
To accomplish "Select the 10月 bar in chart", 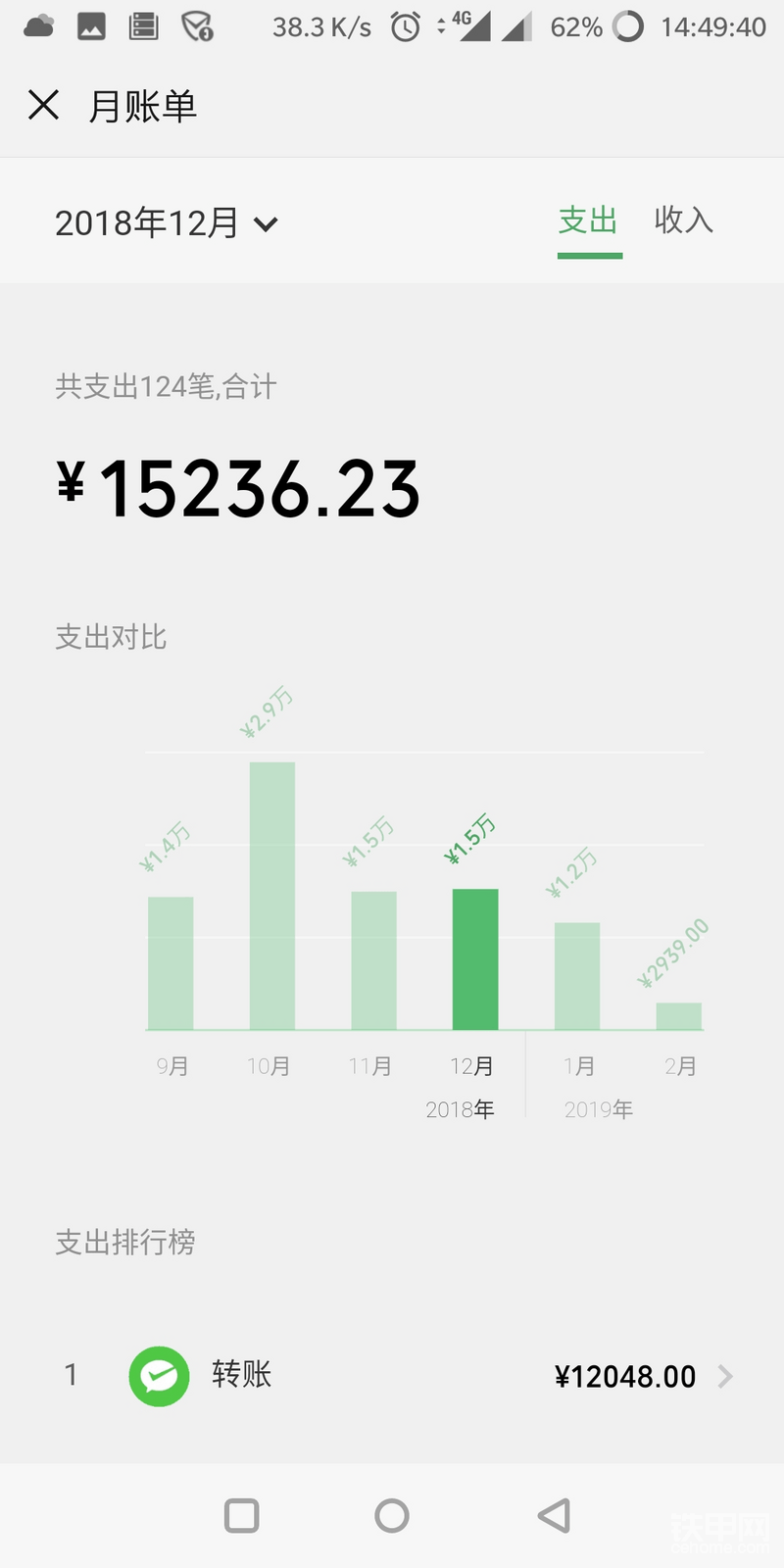I will point(271,895).
